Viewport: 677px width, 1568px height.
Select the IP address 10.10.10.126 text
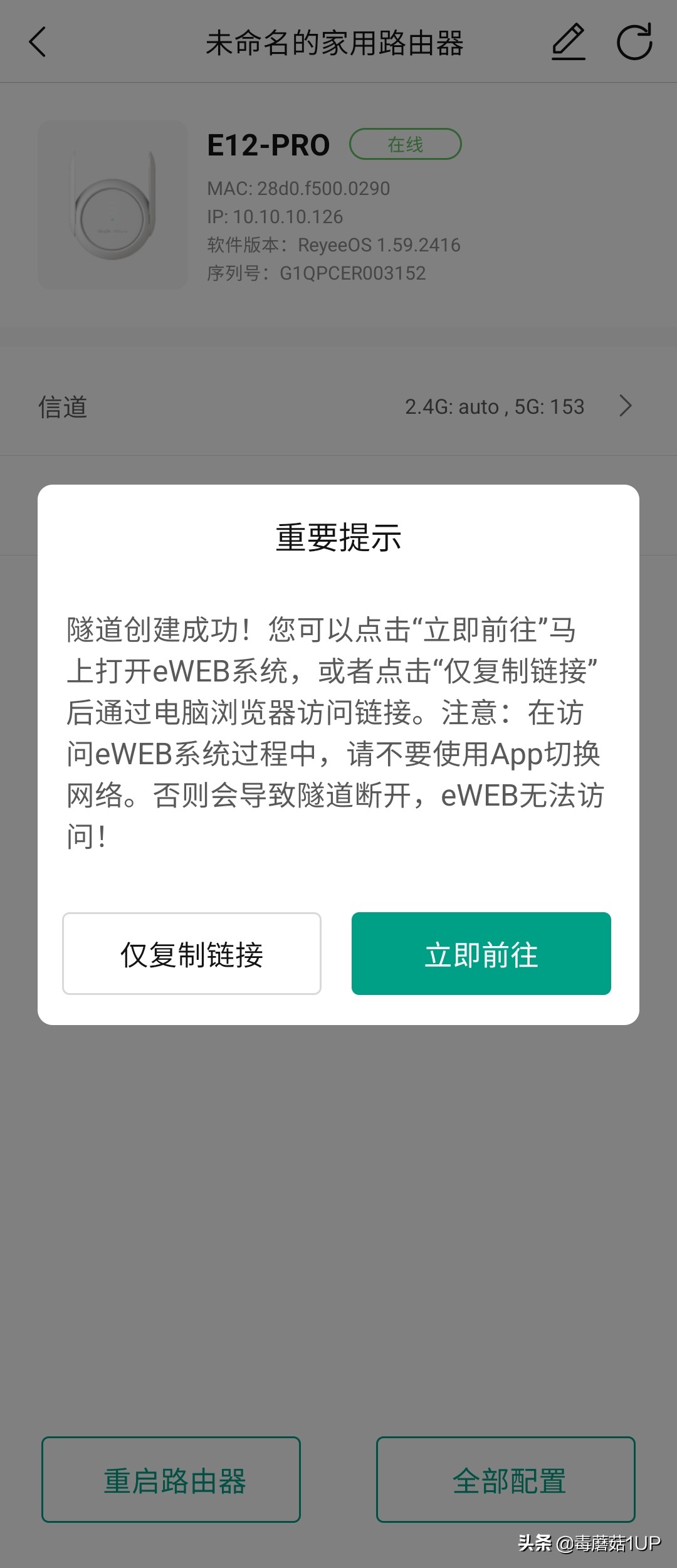275,217
